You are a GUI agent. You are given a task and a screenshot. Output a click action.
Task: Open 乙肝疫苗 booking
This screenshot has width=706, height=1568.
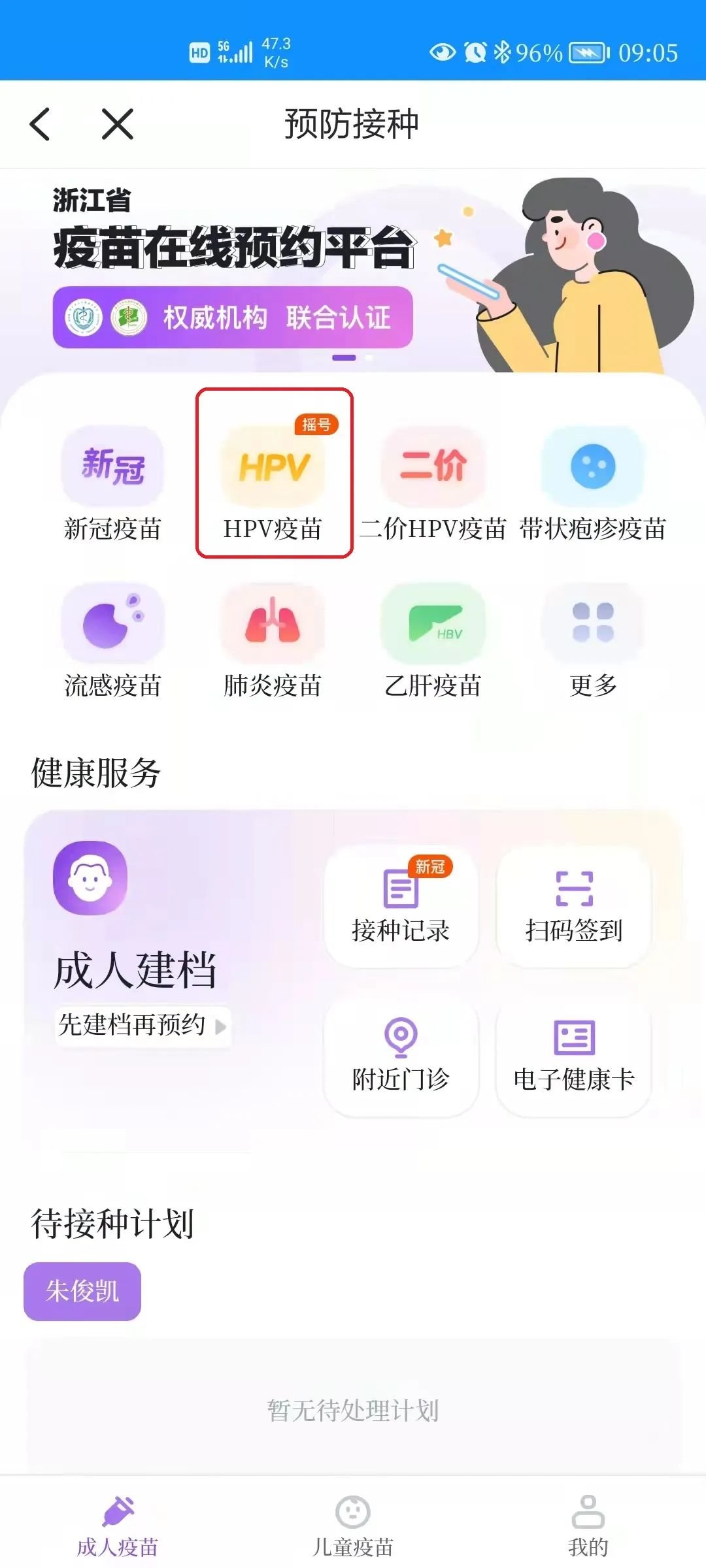(x=433, y=640)
